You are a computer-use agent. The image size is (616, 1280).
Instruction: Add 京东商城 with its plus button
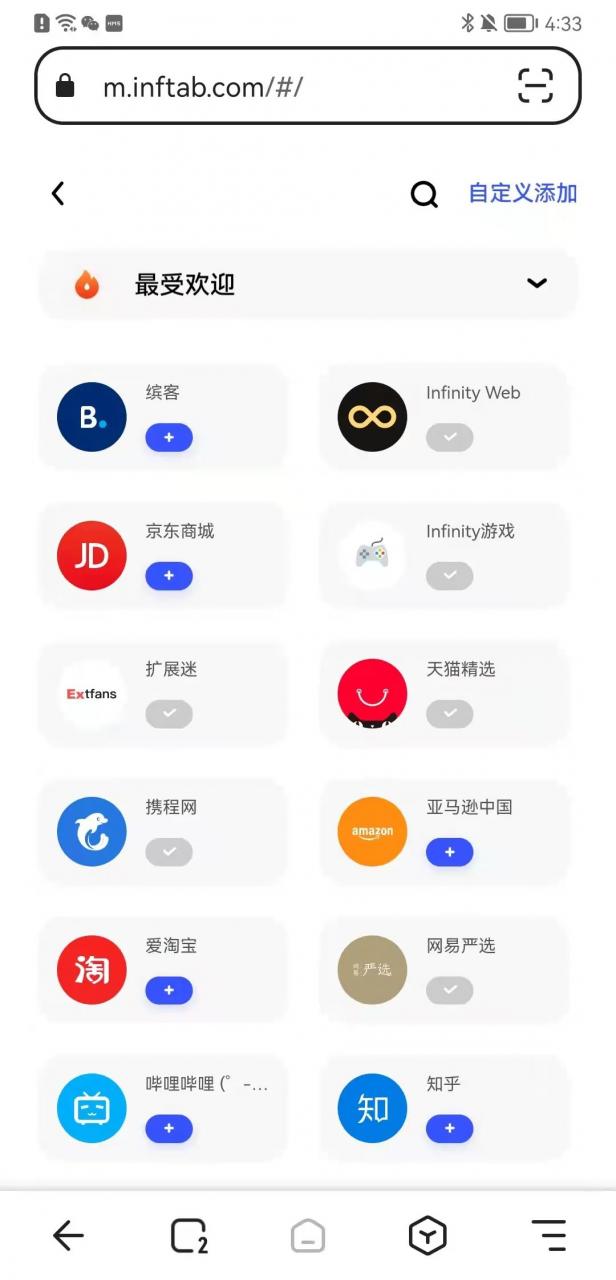pos(169,576)
